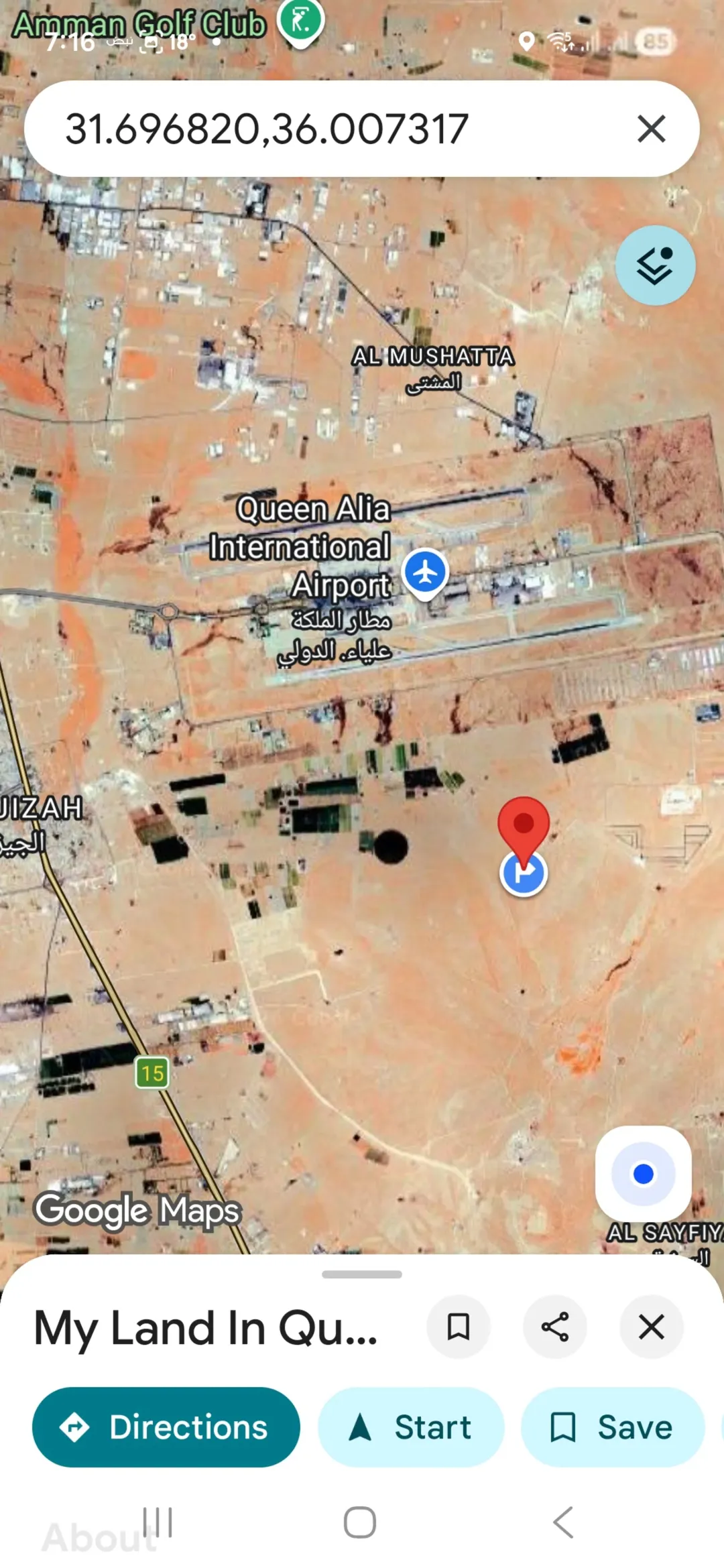Open the Amman Golf Club marker
Image resolution: width=724 pixels, height=1568 pixels.
[301, 23]
